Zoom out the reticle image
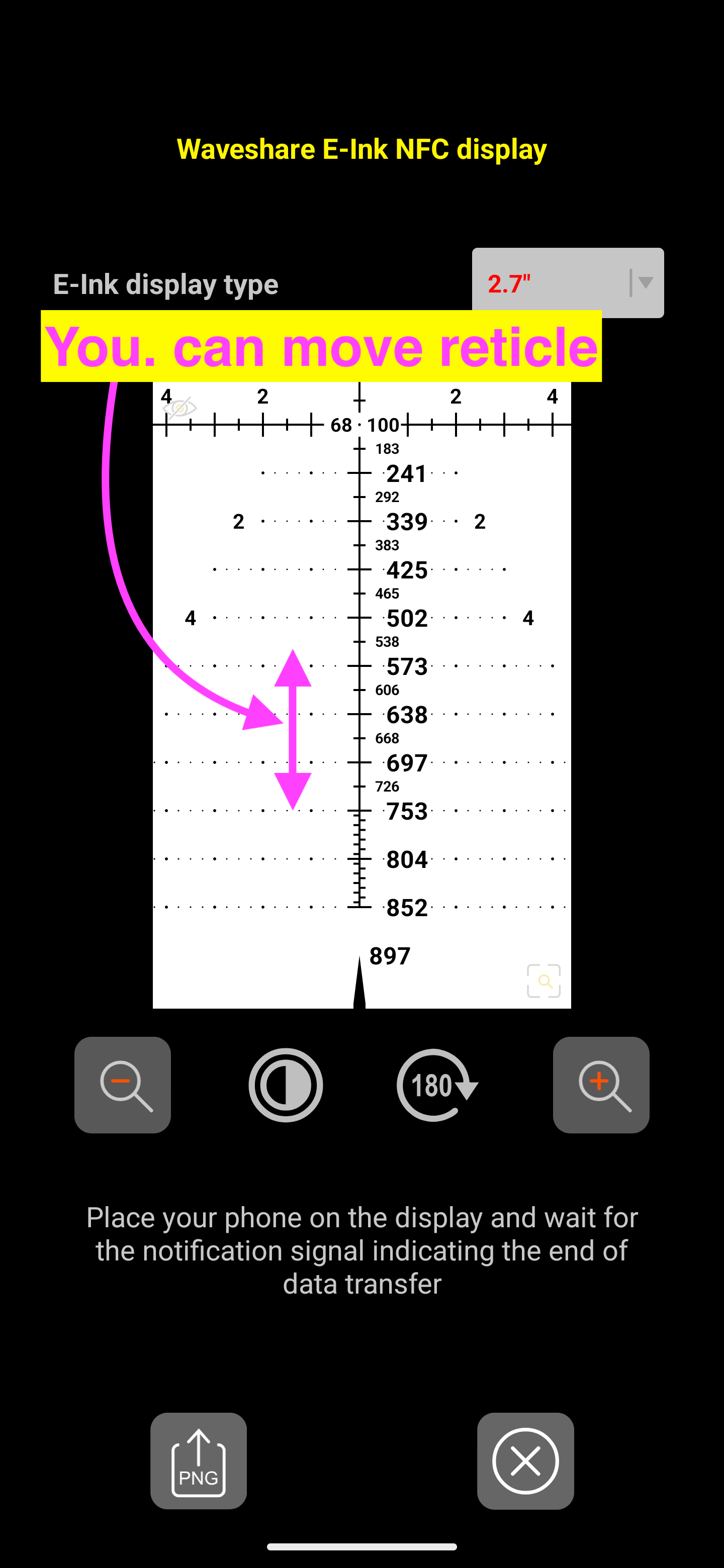724x1568 pixels. [122, 1085]
